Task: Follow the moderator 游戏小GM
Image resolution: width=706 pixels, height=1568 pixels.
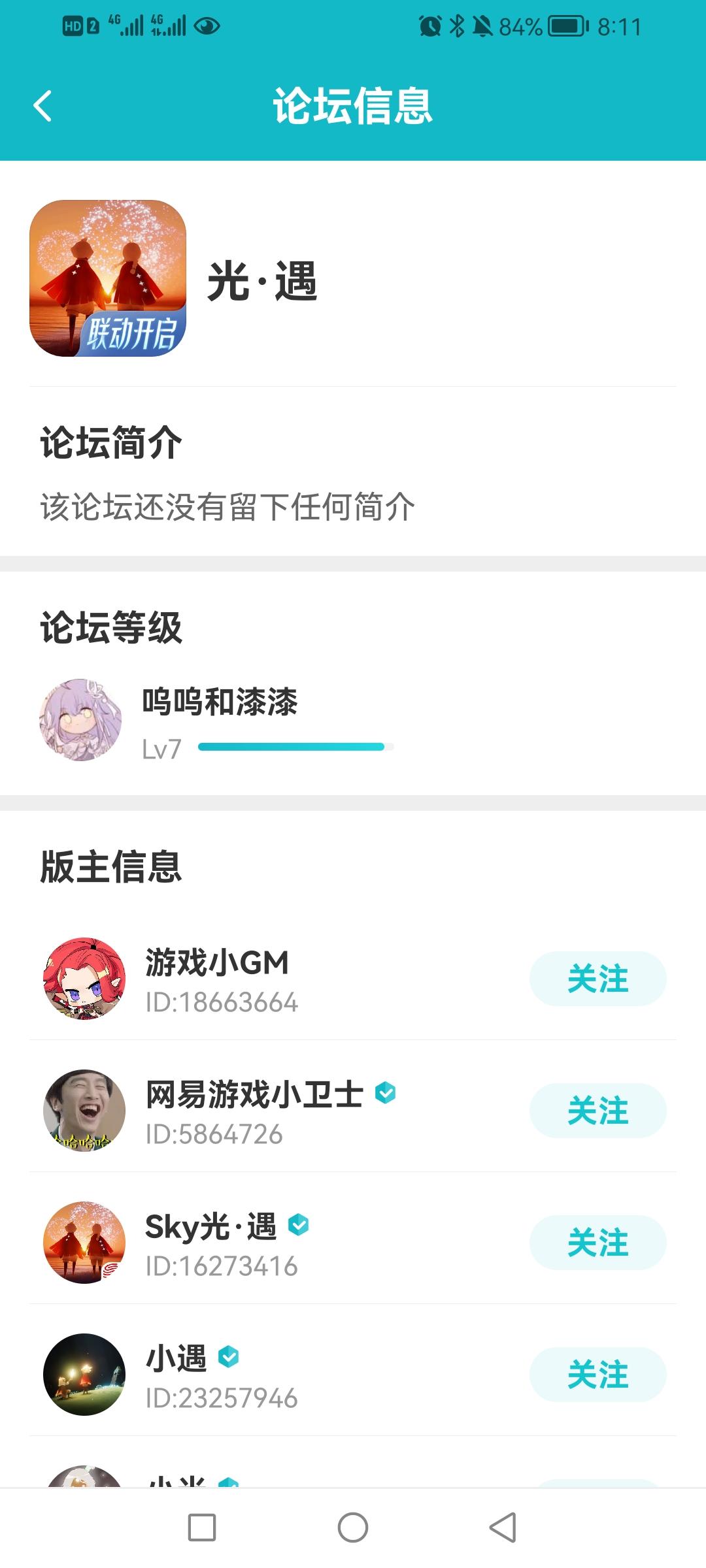Action: click(597, 979)
